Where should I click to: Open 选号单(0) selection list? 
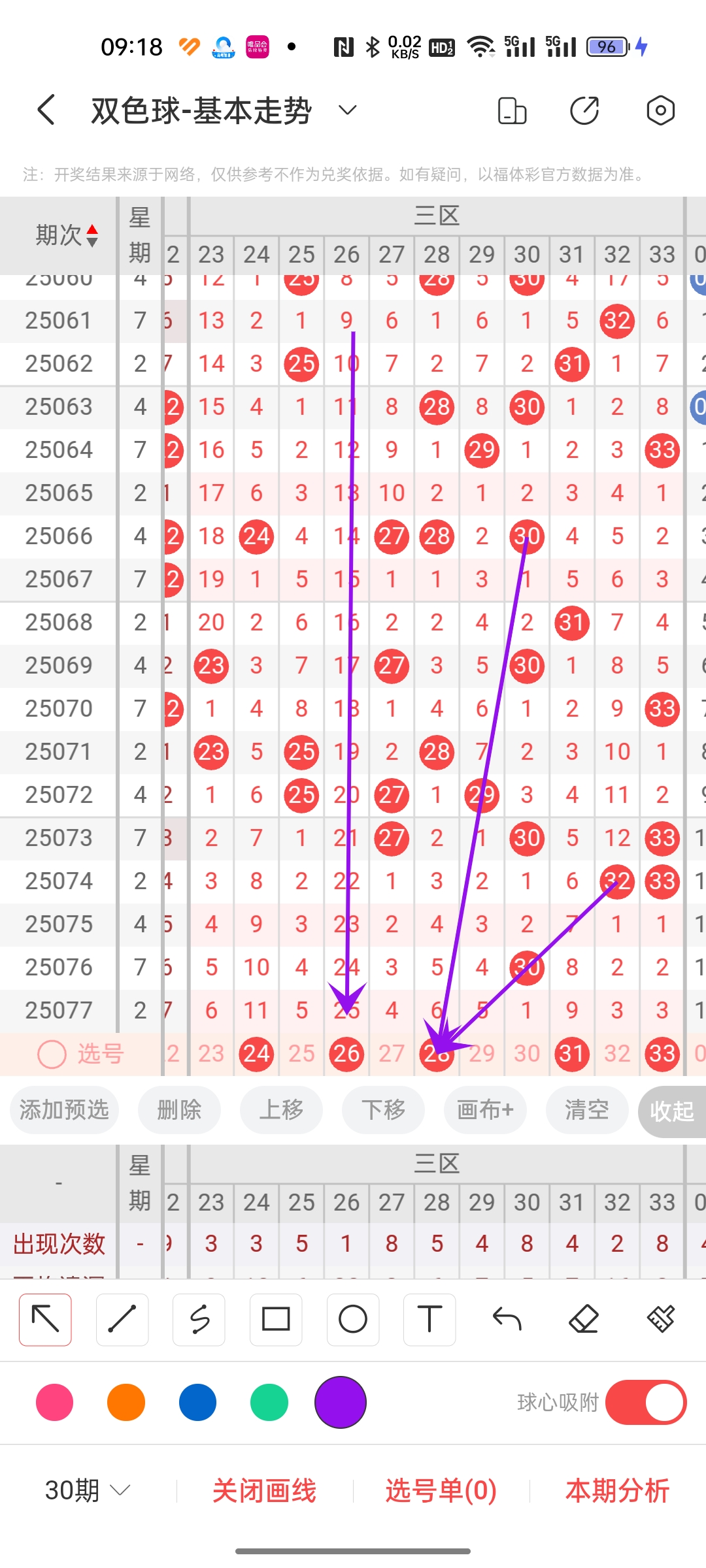pyautogui.click(x=439, y=1491)
